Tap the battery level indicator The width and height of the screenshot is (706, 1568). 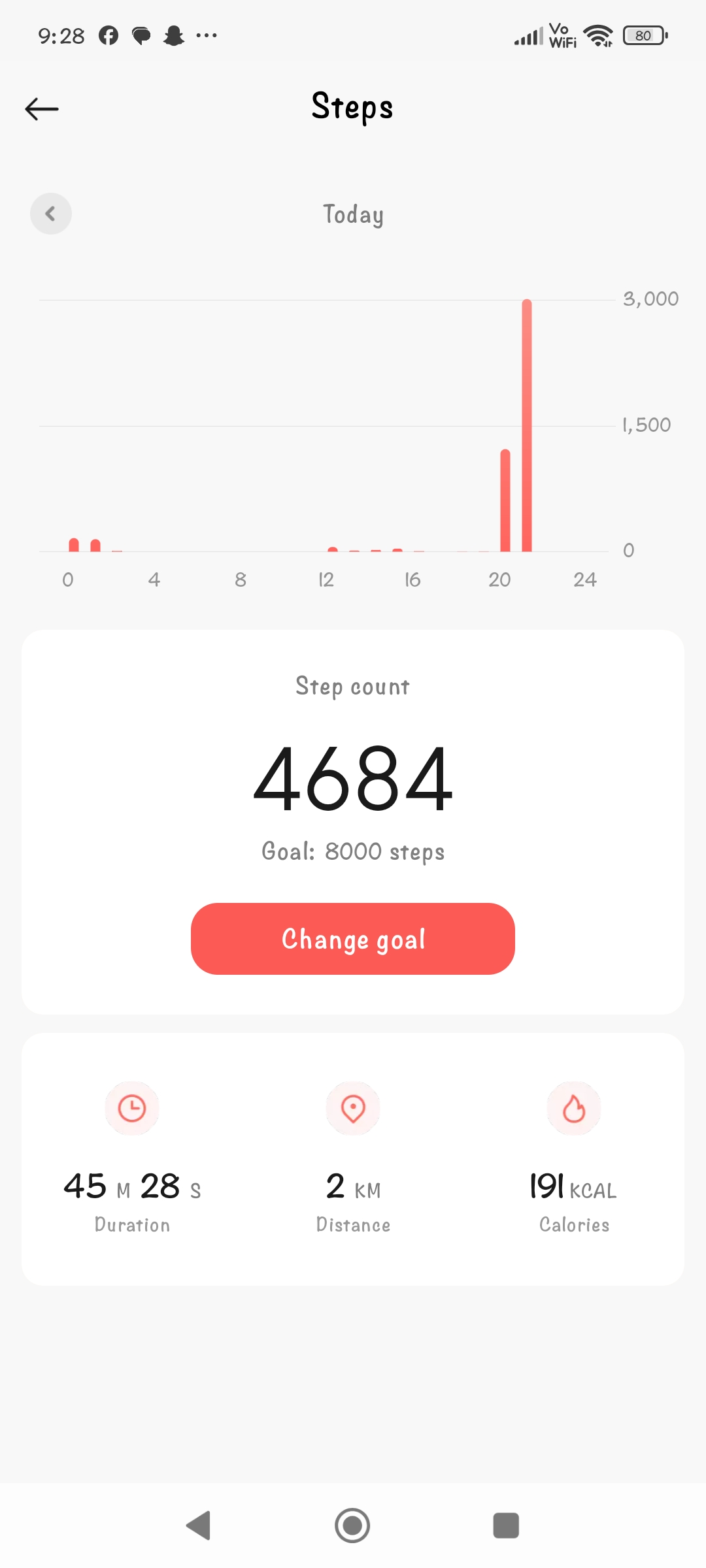click(644, 35)
